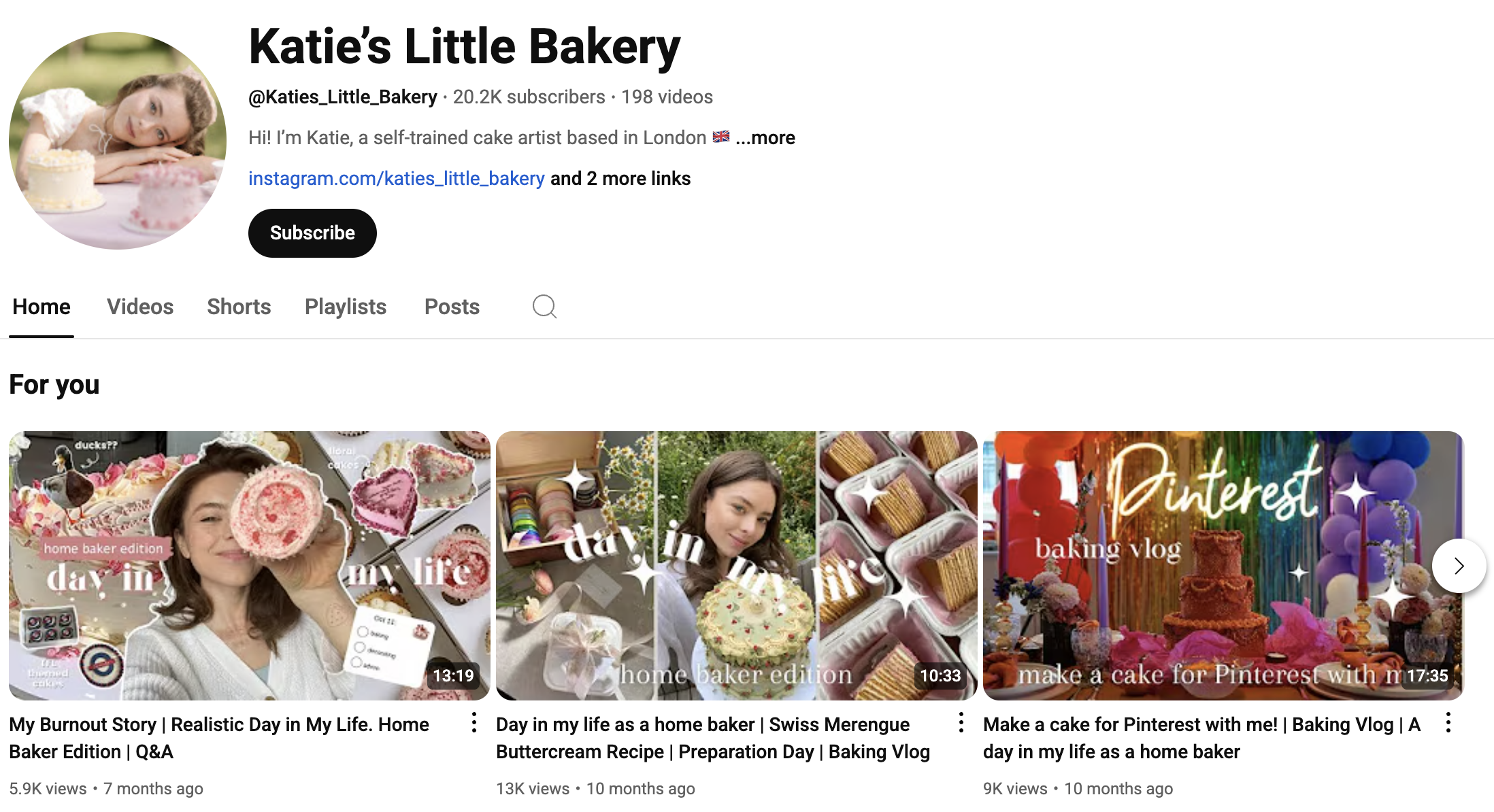Search within this channel
The width and height of the screenshot is (1494, 812).
(x=544, y=307)
